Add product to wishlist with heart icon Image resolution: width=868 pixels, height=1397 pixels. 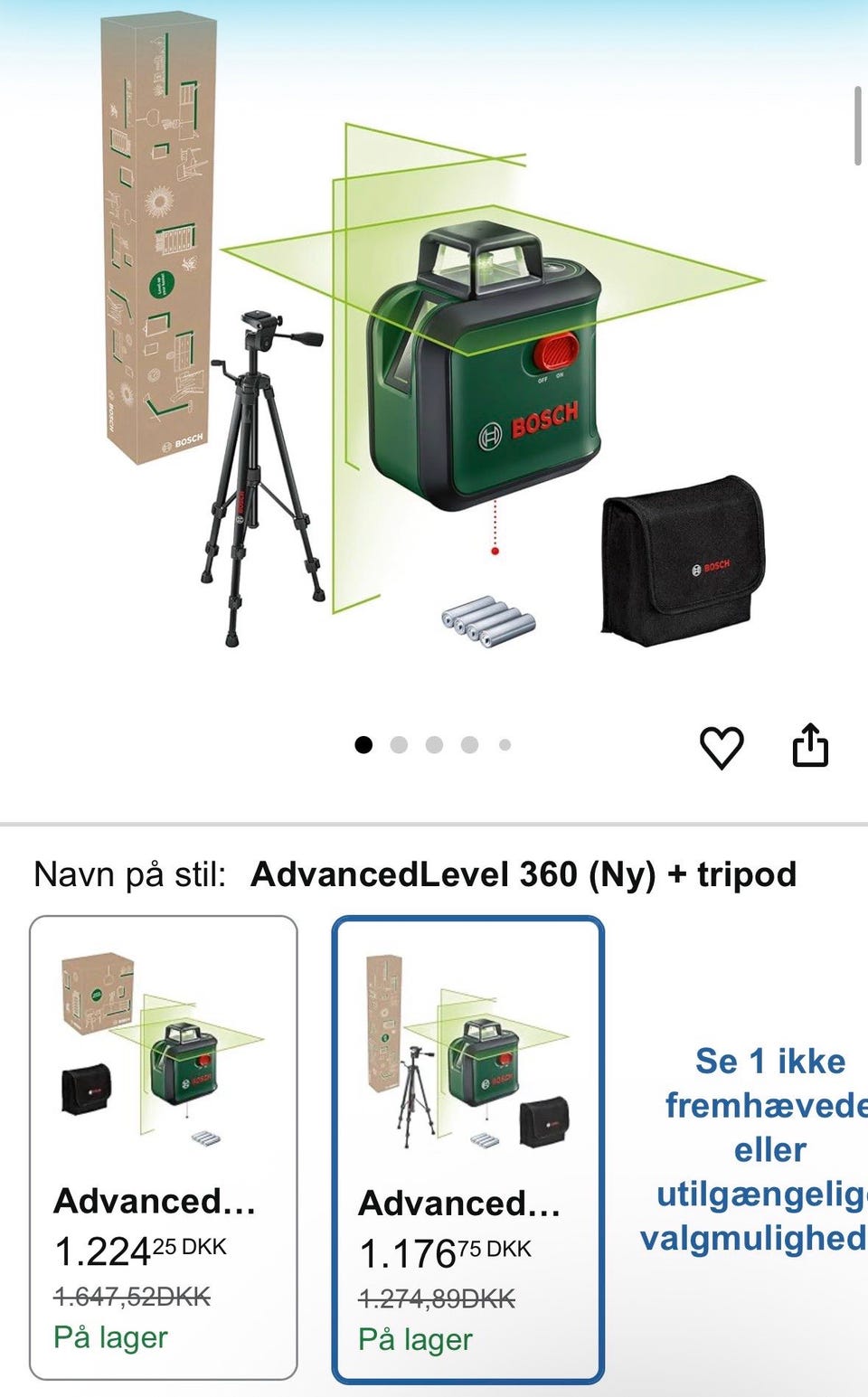click(722, 748)
